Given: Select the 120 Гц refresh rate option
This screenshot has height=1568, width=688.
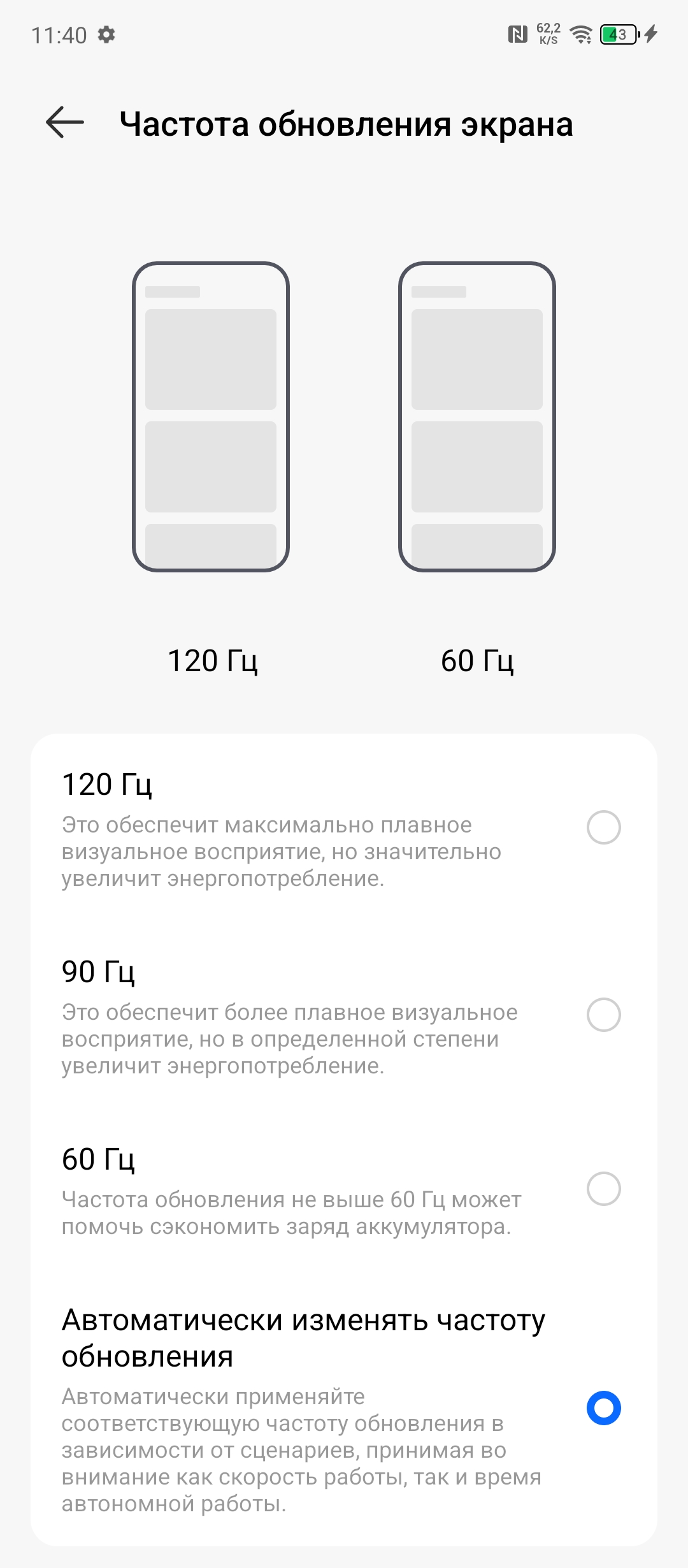Looking at the screenshot, I should 603,827.
